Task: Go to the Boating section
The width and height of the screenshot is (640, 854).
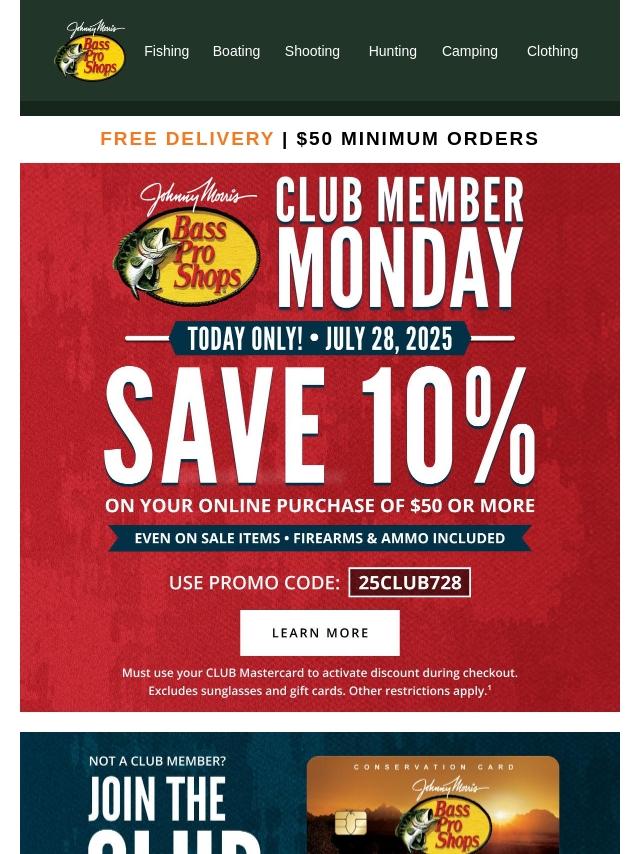Action: [x=236, y=51]
